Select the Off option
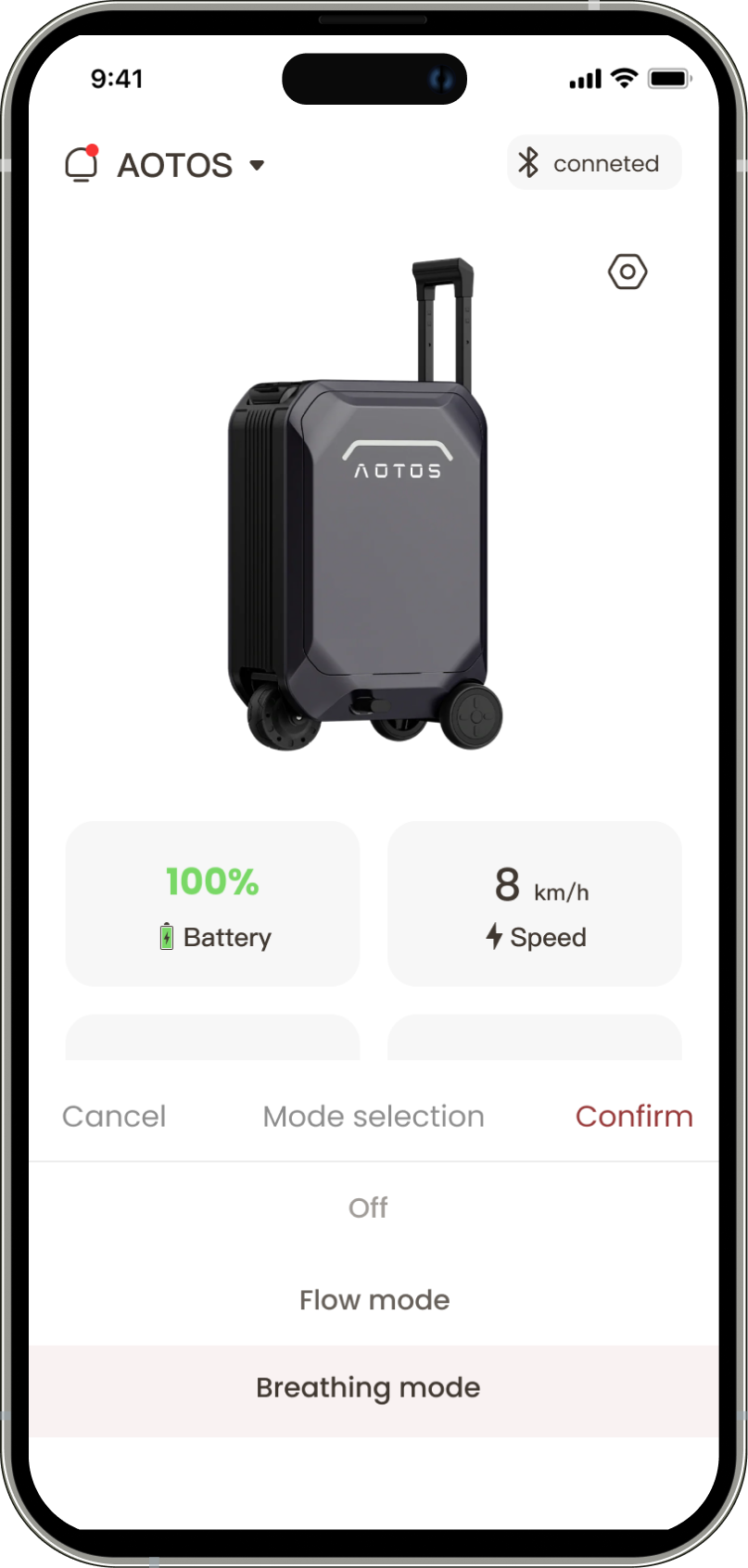The width and height of the screenshot is (748, 1568). pos(368,1208)
